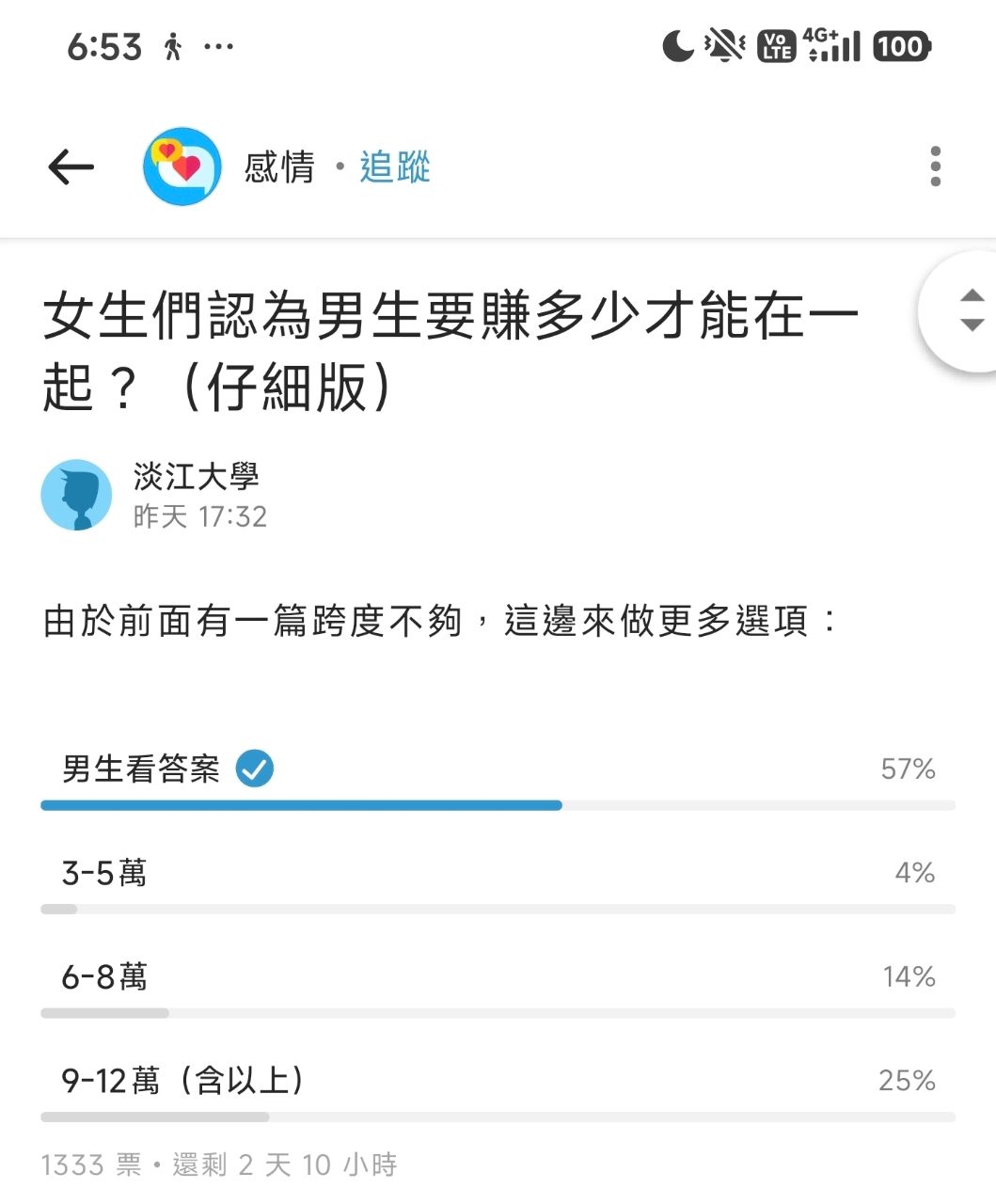The height and width of the screenshot is (1204, 996).
Task: Select the 男生看答案 poll option
Action: click(x=141, y=769)
